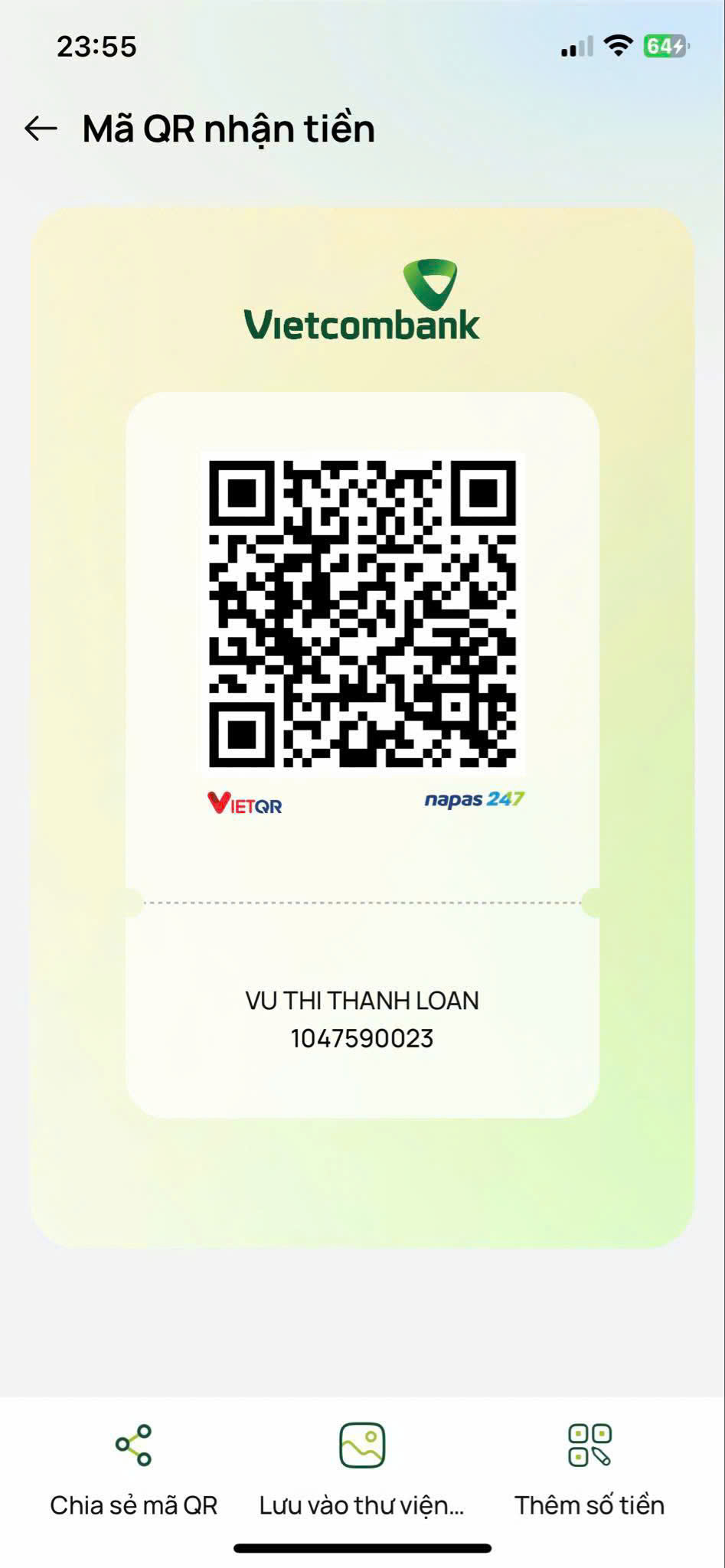Image resolution: width=725 pixels, height=1568 pixels.
Task: Save QR with Lưu vào thư viện
Action: pyautogui.click(x=362, y=1471)
